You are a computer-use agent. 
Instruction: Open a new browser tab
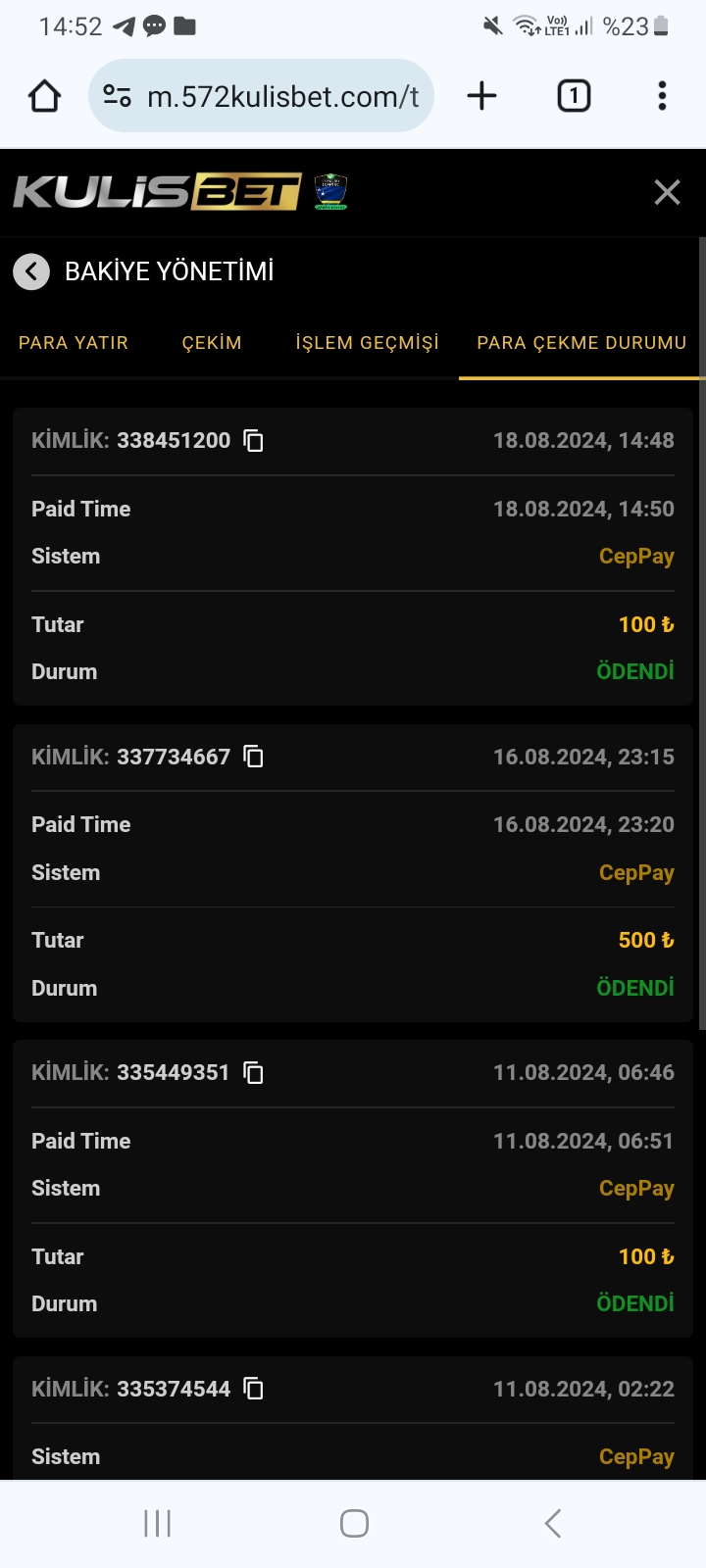click(x=481, y=96)
